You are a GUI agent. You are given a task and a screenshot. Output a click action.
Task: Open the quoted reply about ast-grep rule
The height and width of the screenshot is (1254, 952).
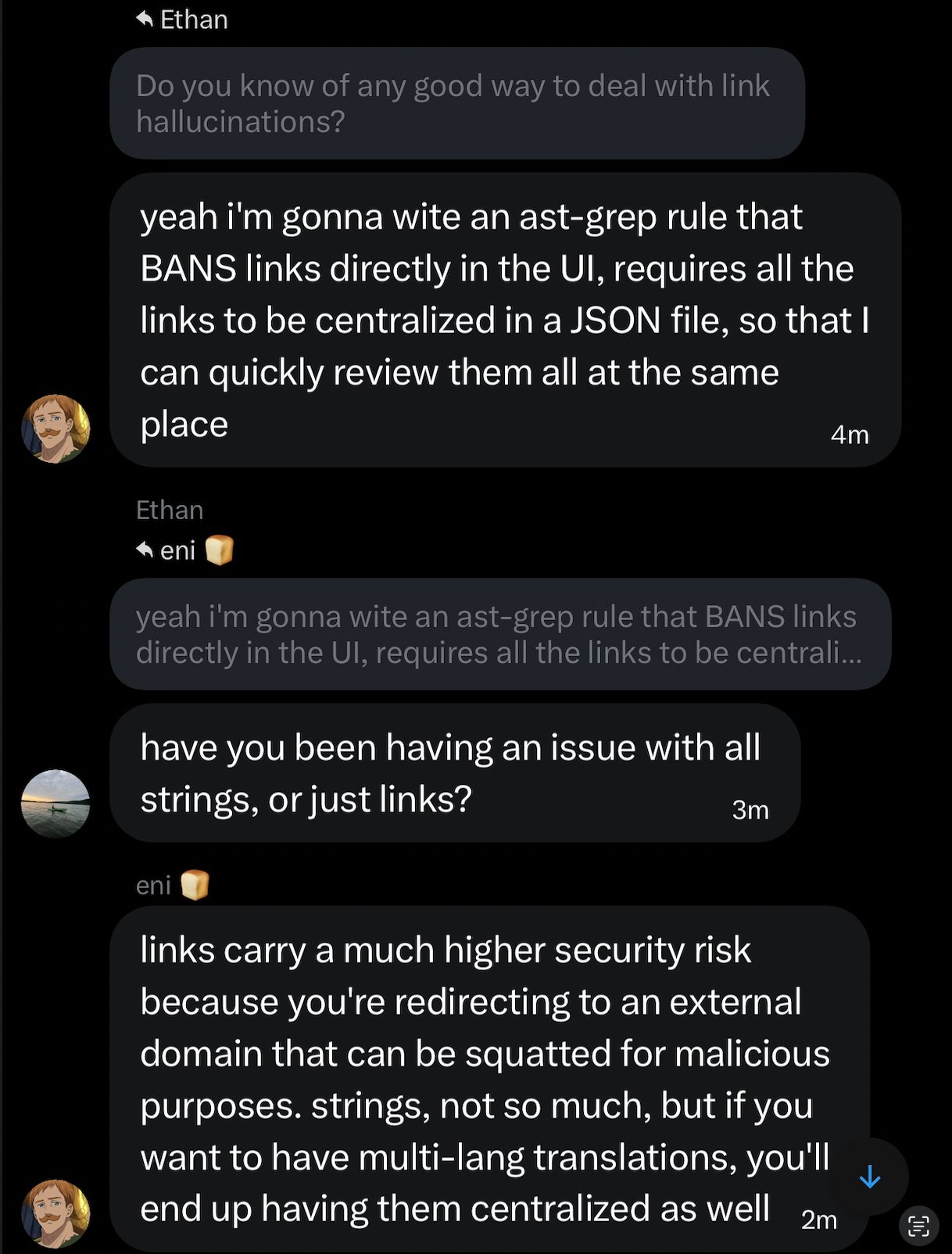[x=499, y=634]
